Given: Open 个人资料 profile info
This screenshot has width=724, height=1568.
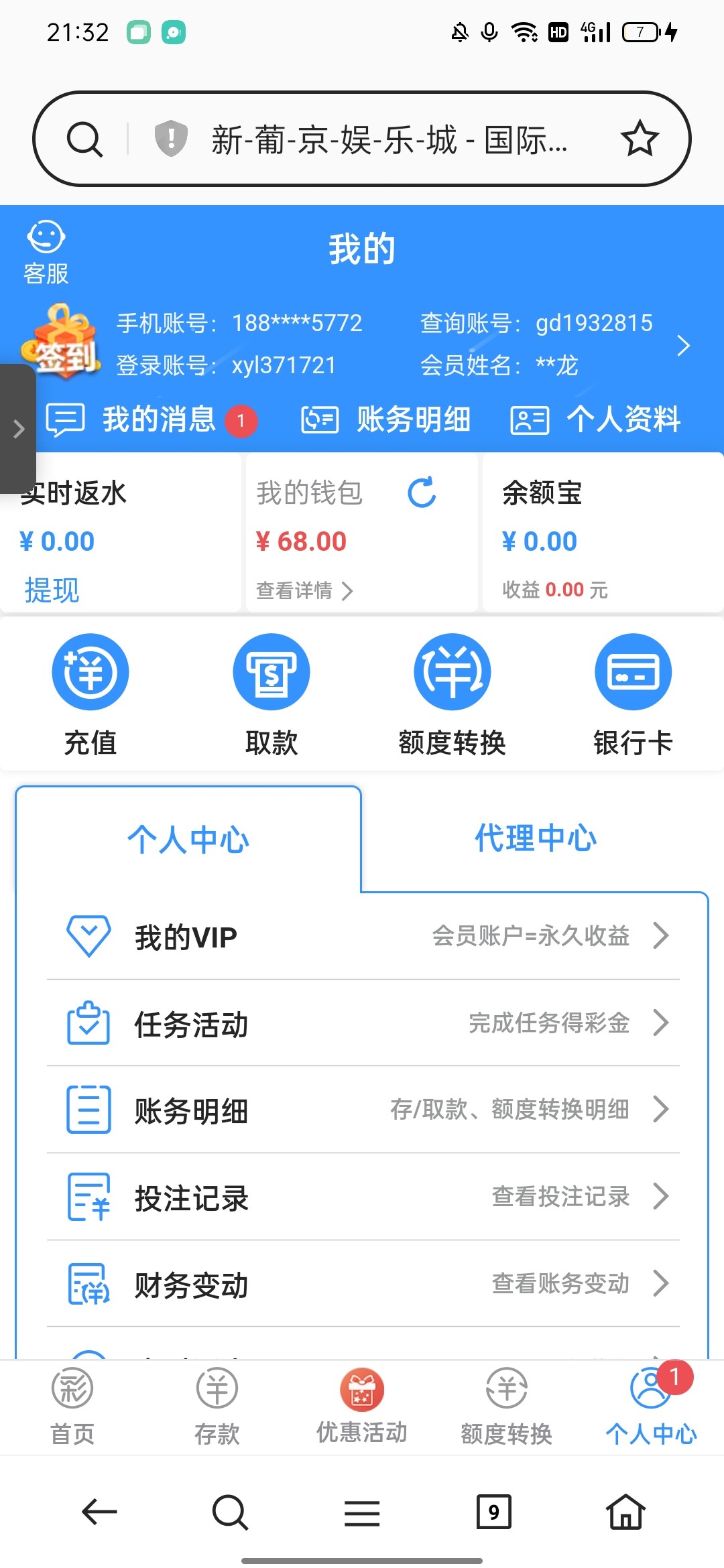Looking at the screenshot, I should [x=596, y=420].
